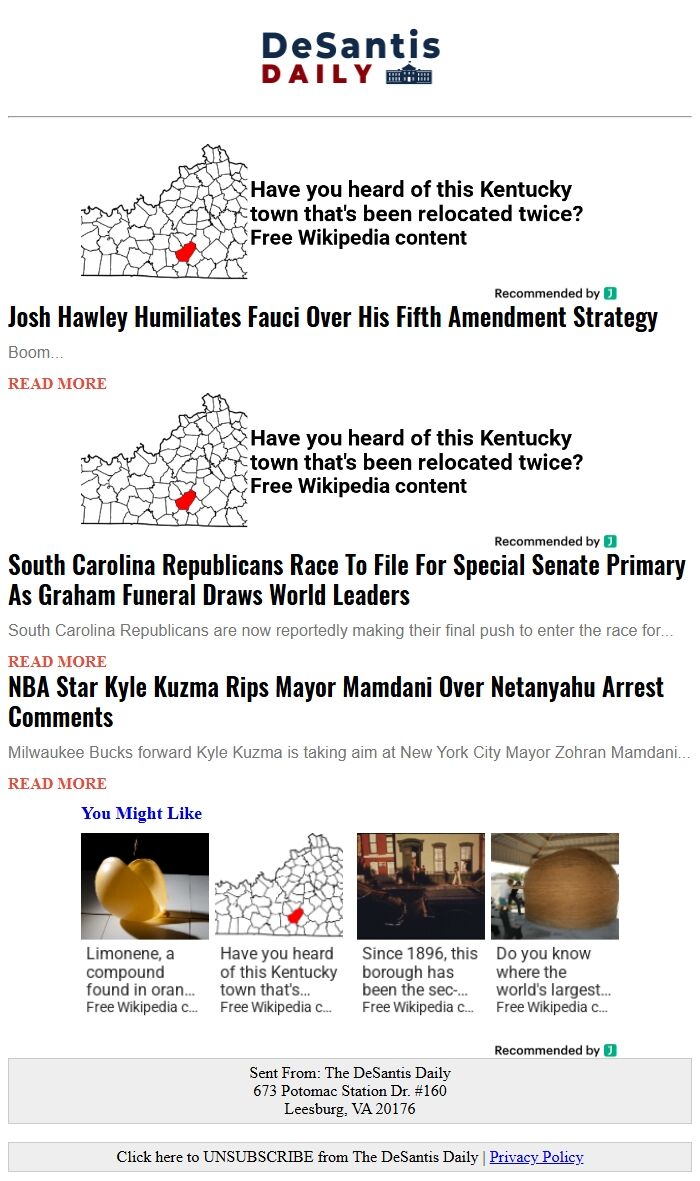Image resolution: width=700 pixels, height=1181 pixels.
Task: Open the NBA Star Kyle Kuzma headline
Action: [336, 702]
